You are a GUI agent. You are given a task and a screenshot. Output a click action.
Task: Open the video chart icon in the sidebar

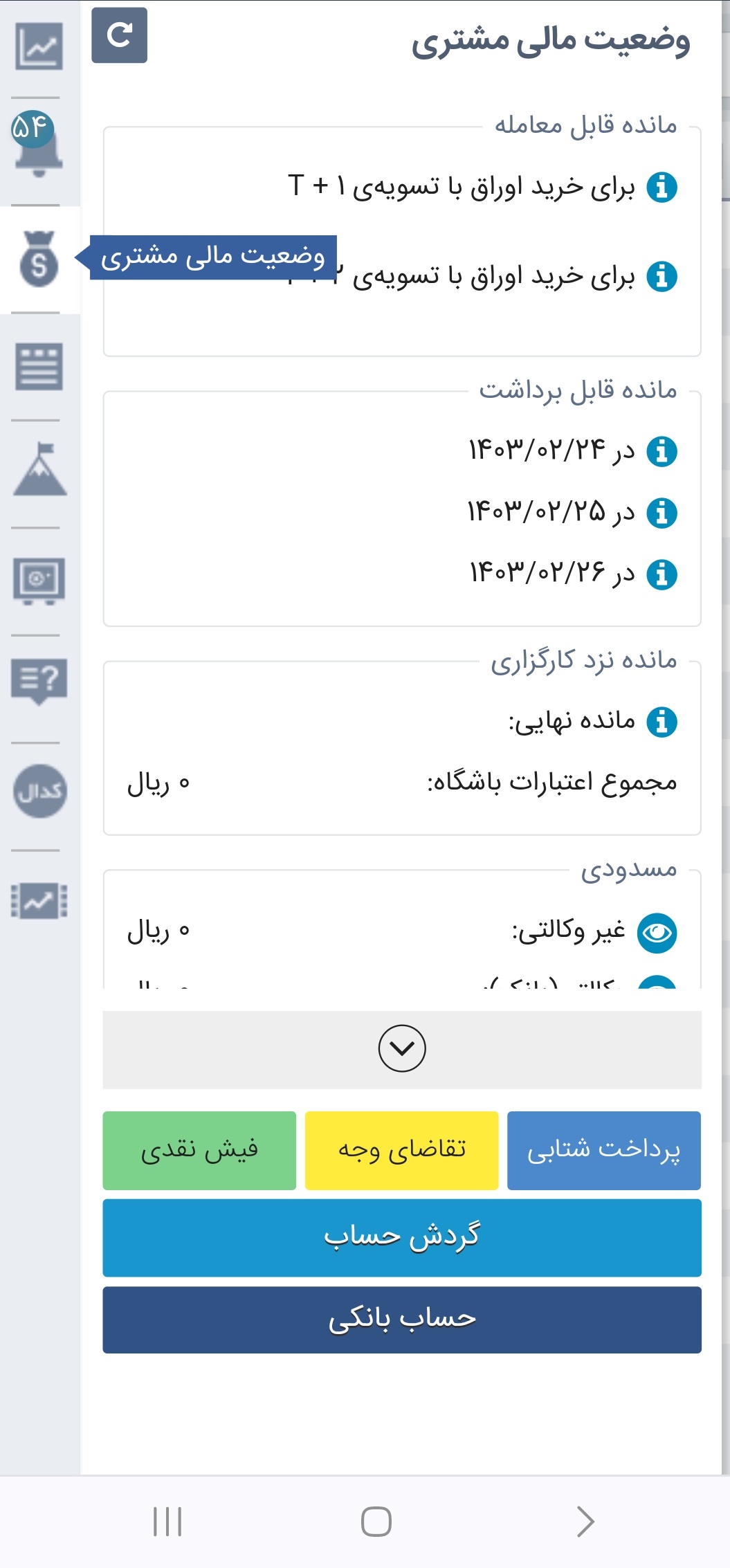(39, 901)
